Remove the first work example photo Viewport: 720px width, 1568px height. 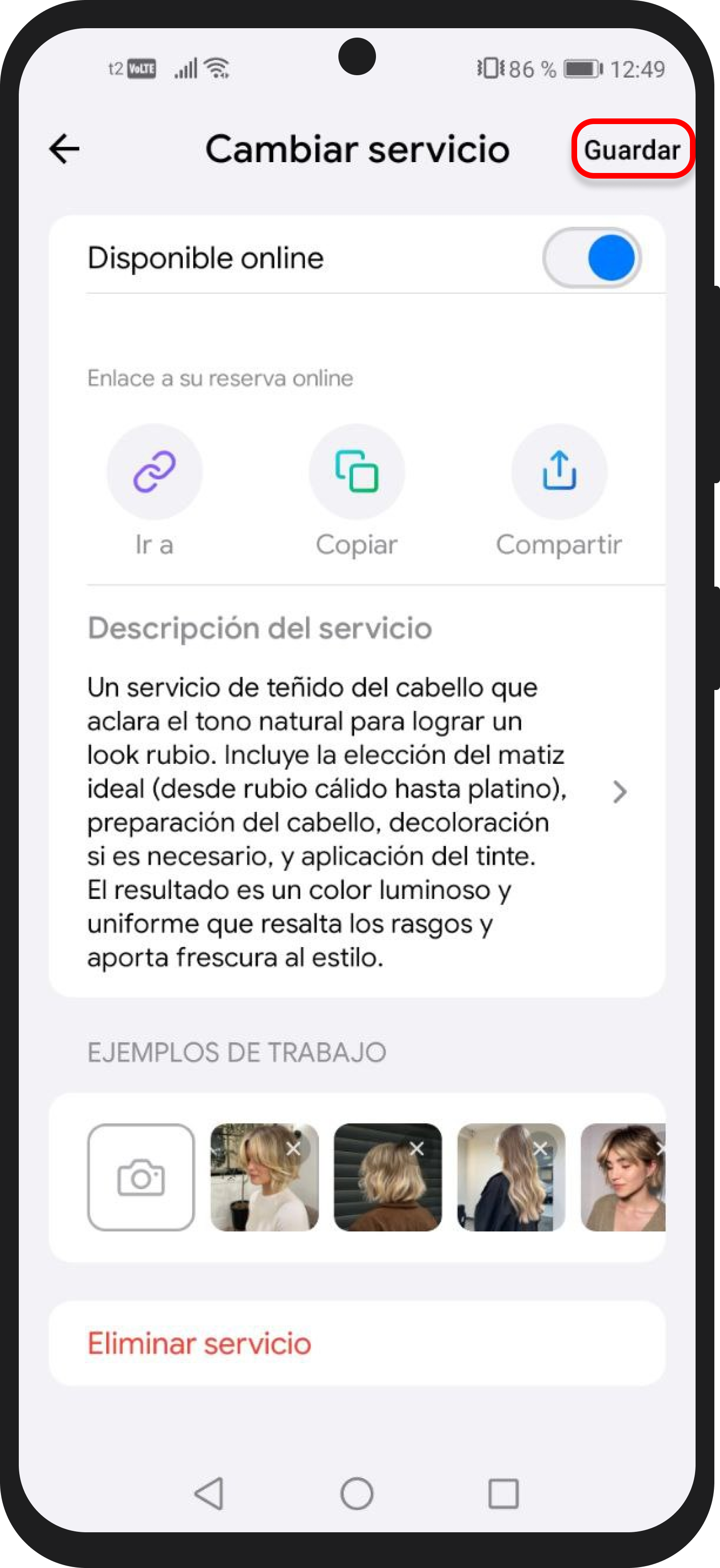[x=294, y=1148]
